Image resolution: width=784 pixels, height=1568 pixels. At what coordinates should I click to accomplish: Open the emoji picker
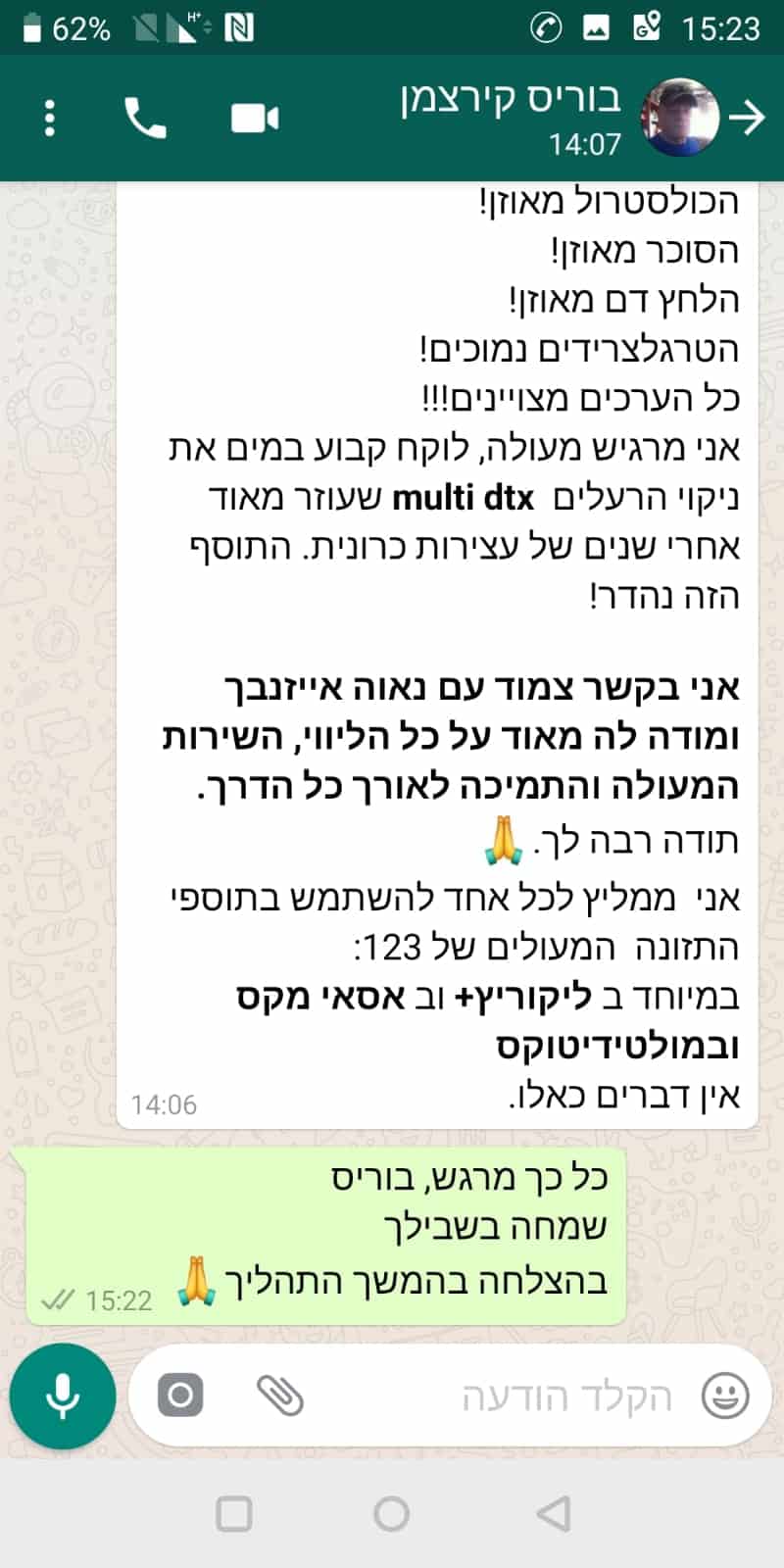coord(725,1396)
